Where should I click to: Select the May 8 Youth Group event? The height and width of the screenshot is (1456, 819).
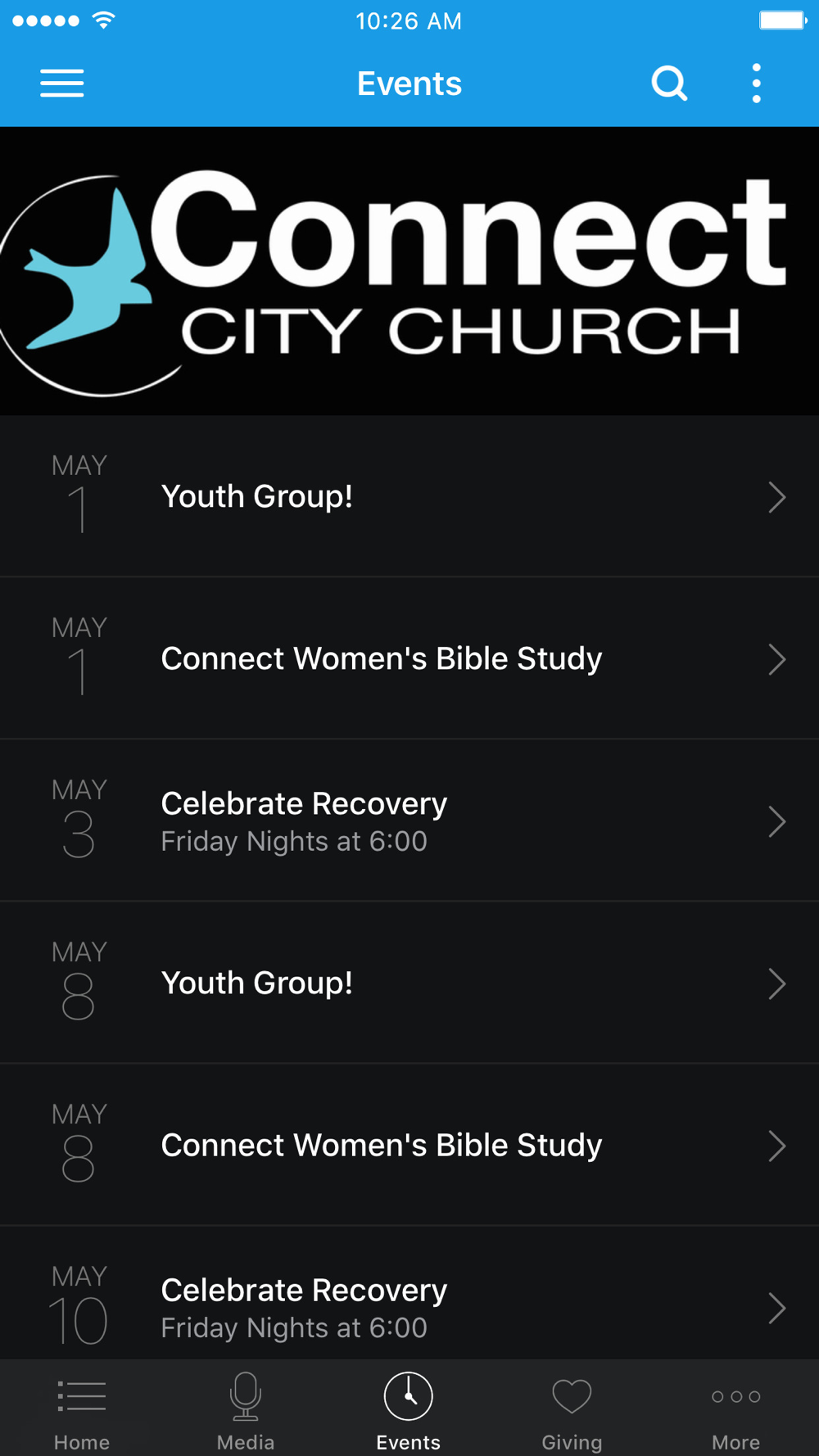pos(409,983)
